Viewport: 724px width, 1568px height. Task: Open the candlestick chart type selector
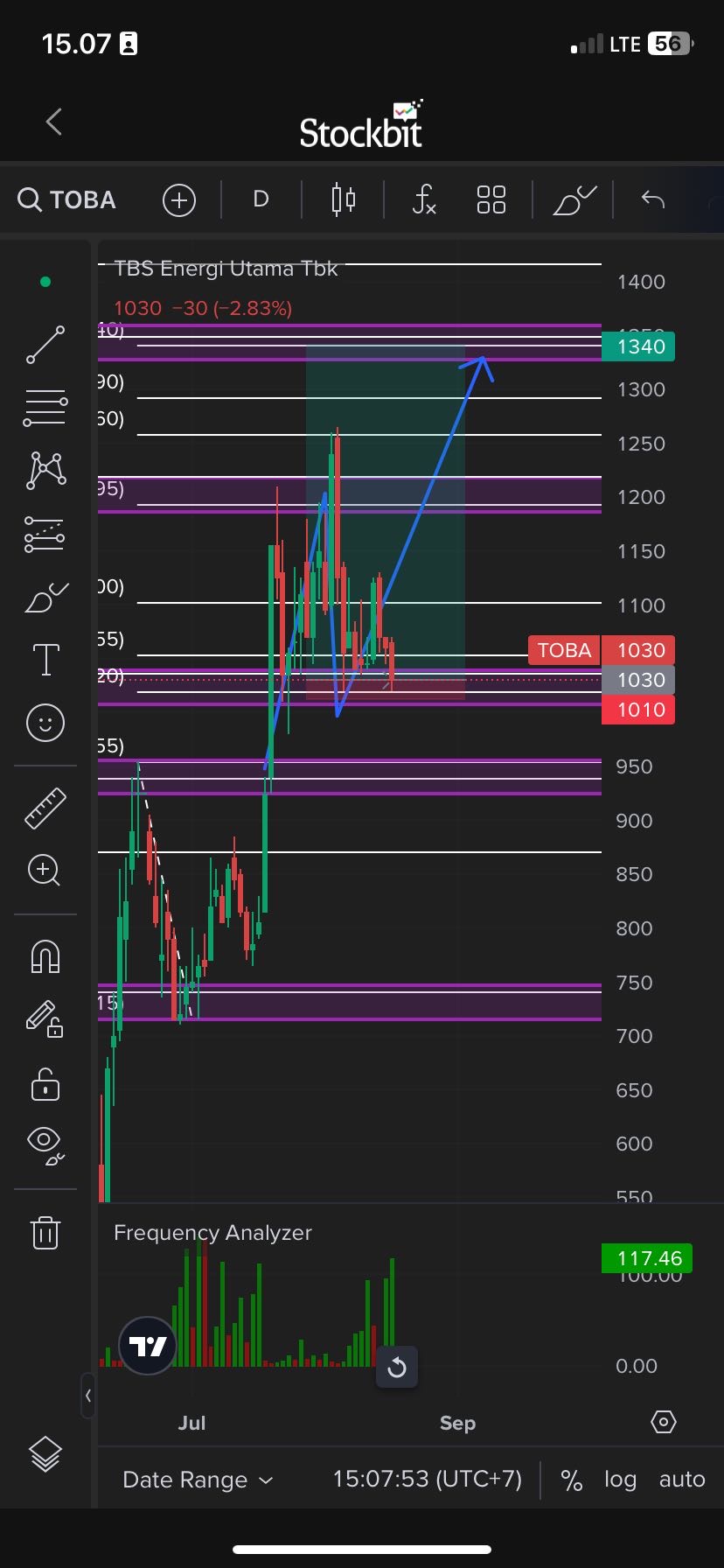click(344, 199)
